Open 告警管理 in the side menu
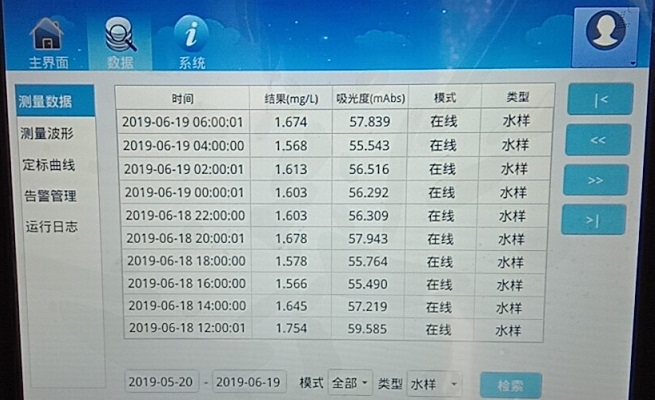This screenshot has width=655, height=400. 48,196
